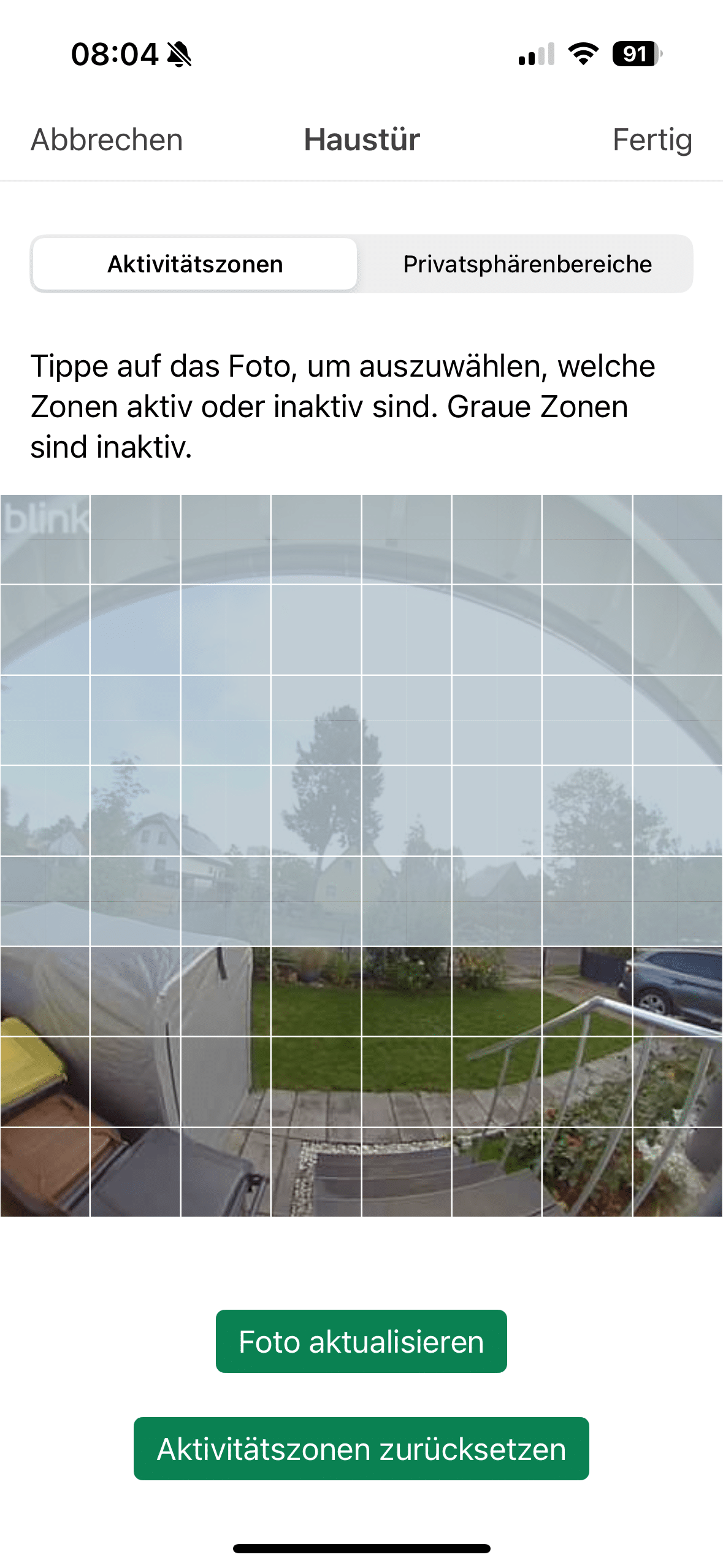723x1568 pixels.
Task: Refresh the photo with Foto aktualisieren
Action: [361, 1342]
